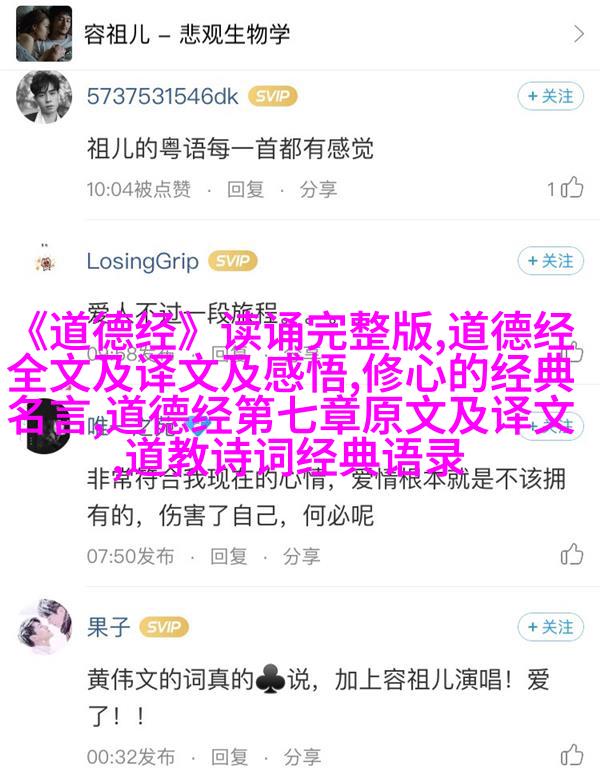The width and height of the screenshot is (600, 778).
Task: Share 果子's comment
Action: (301, 757)
